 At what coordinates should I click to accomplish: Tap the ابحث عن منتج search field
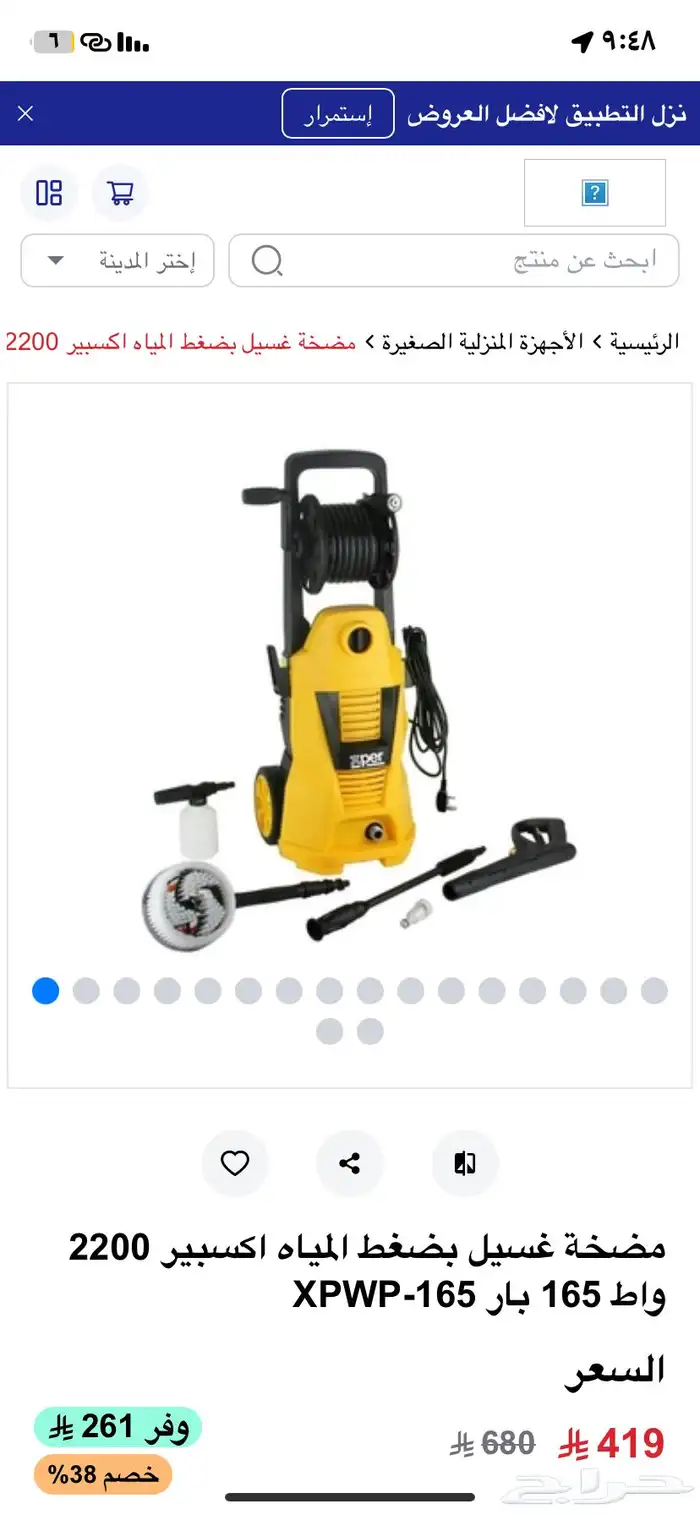click(454, 261)
